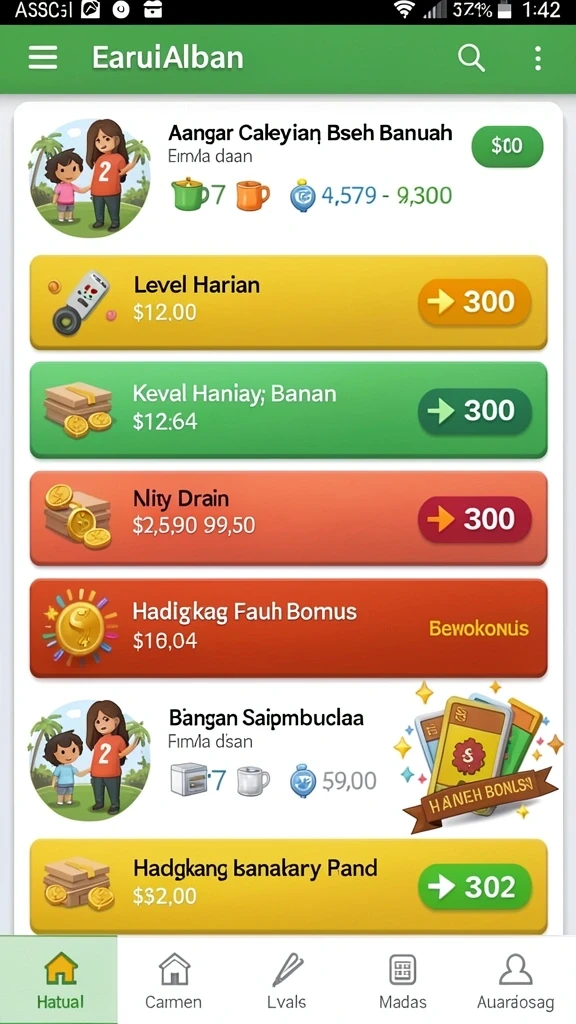
Task: Switch to the Carmen tab
Action: tap(174, 980)
